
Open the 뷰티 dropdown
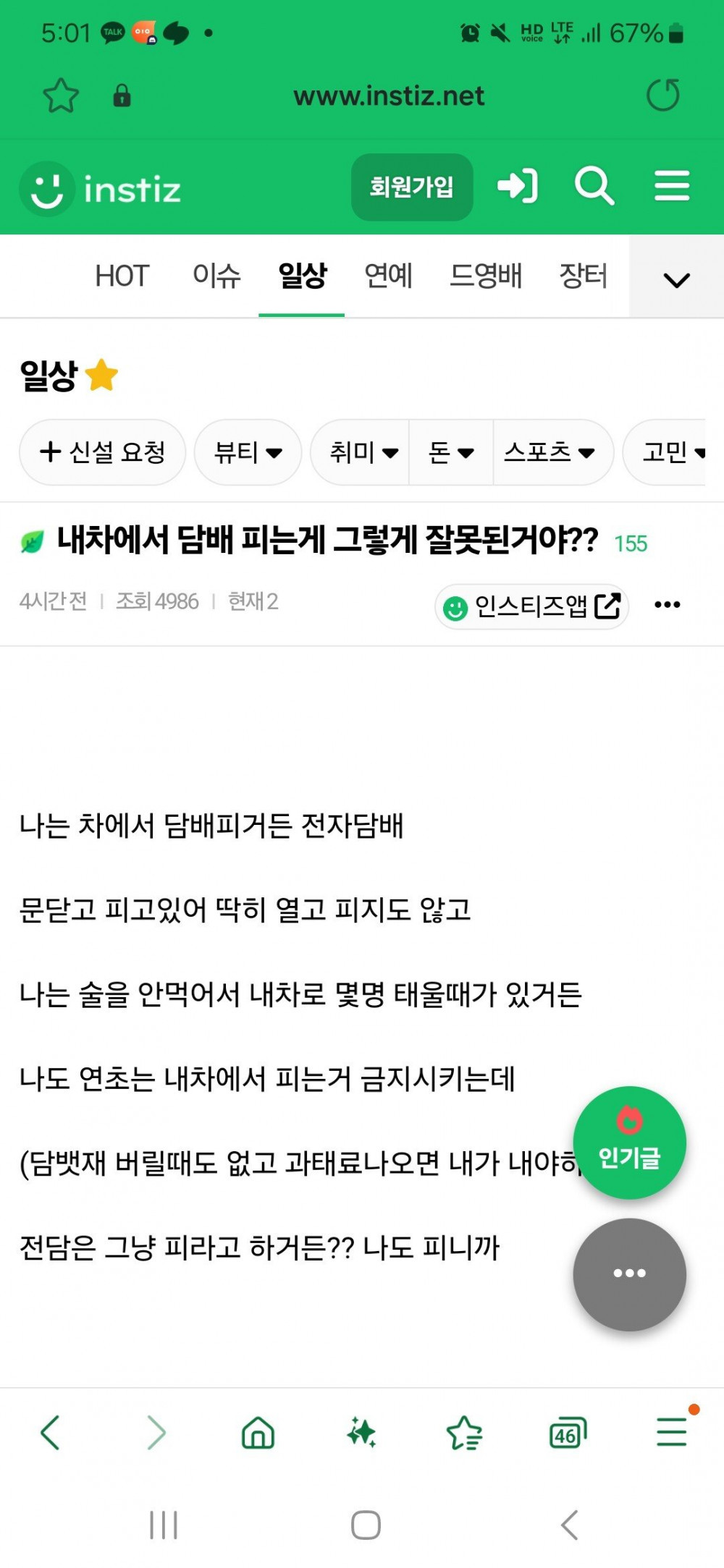(x=248, y=453)
